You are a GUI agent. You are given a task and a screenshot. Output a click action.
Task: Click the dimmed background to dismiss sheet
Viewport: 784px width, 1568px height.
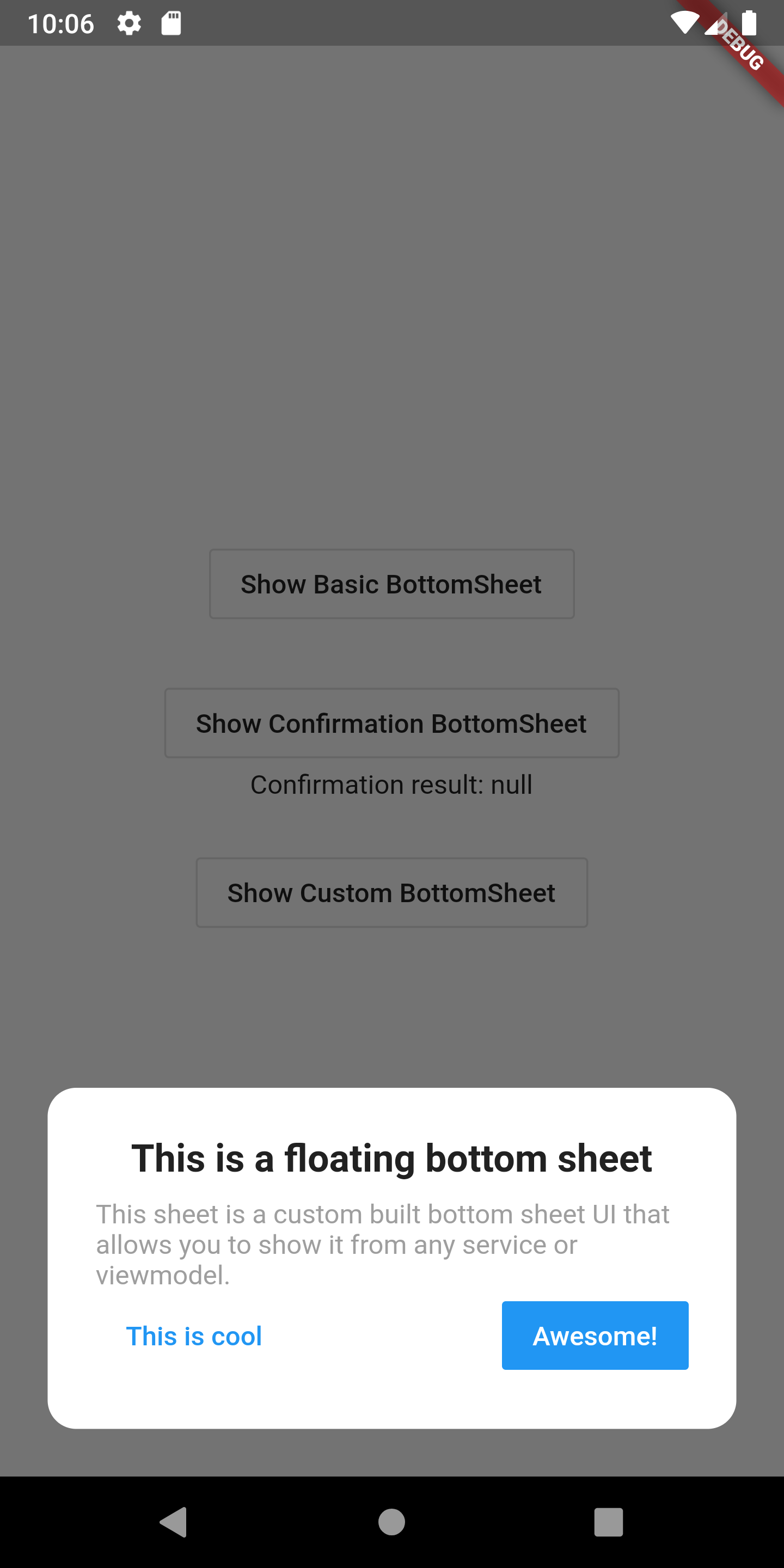tap(392, 304)
